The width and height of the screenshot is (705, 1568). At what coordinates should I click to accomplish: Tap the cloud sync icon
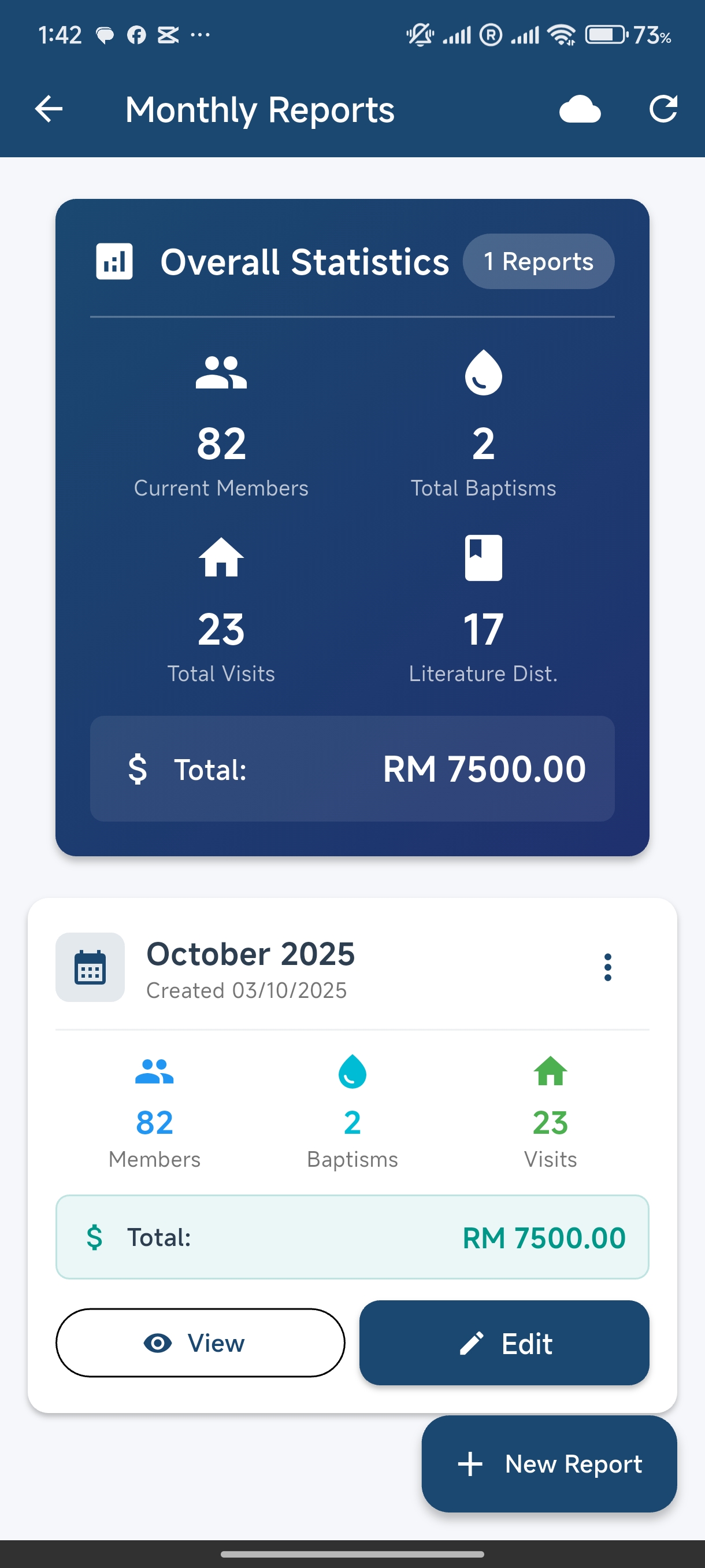pyautogui.click(x=580, y=110)
